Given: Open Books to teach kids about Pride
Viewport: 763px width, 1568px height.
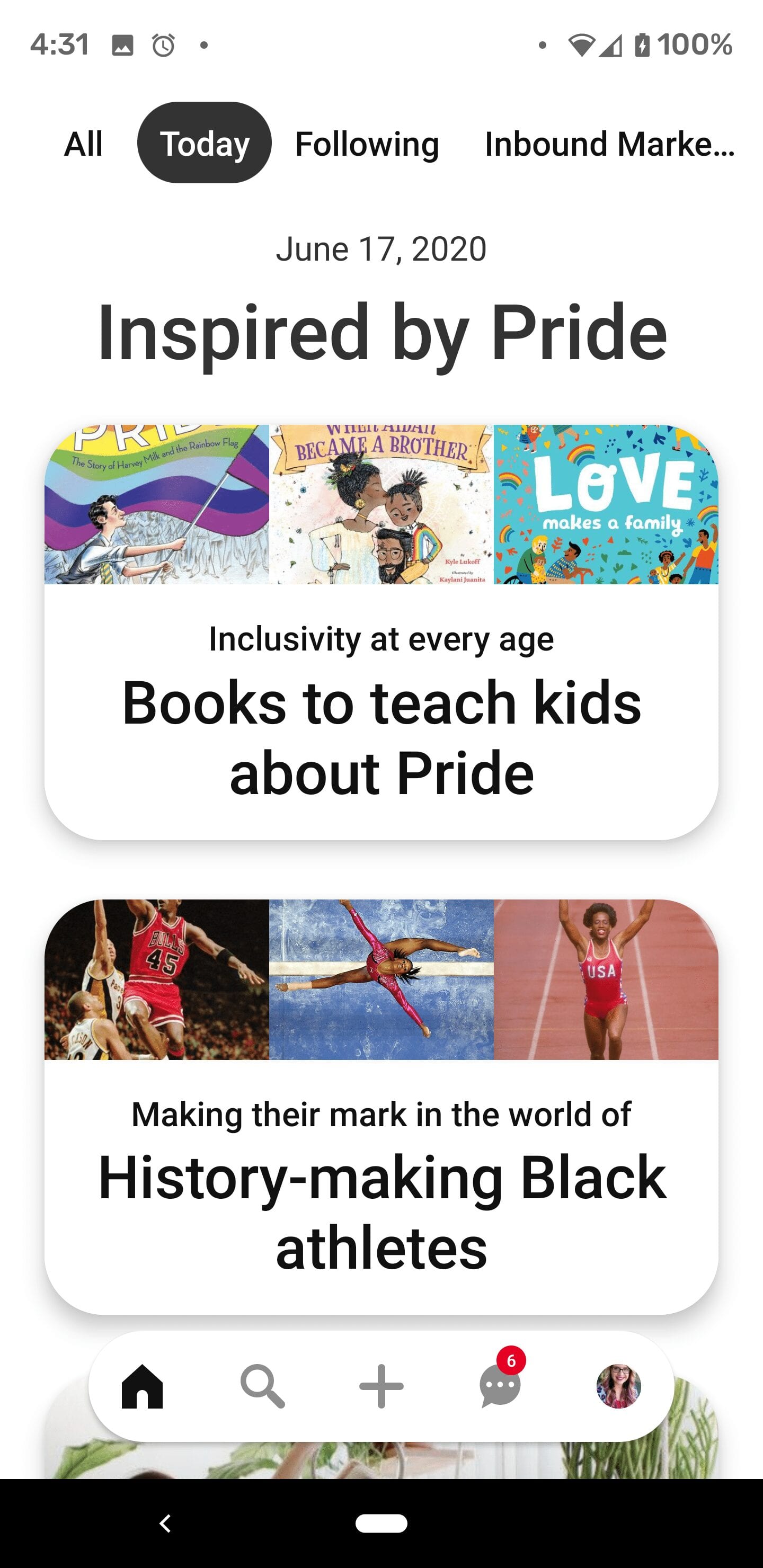Looking at the screenshot, I should [381, 632].
